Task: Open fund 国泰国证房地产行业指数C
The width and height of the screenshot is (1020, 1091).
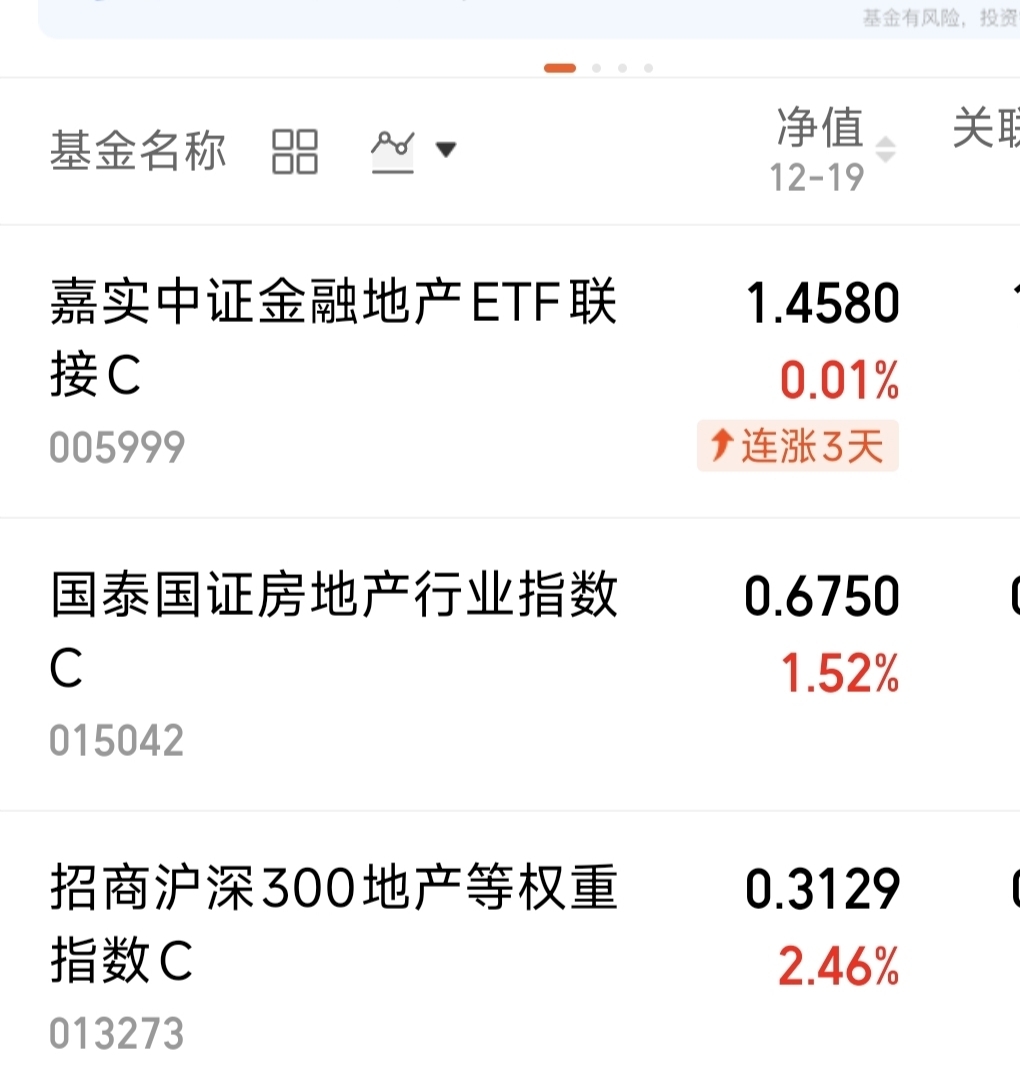Action: click(x=510, y=664)
